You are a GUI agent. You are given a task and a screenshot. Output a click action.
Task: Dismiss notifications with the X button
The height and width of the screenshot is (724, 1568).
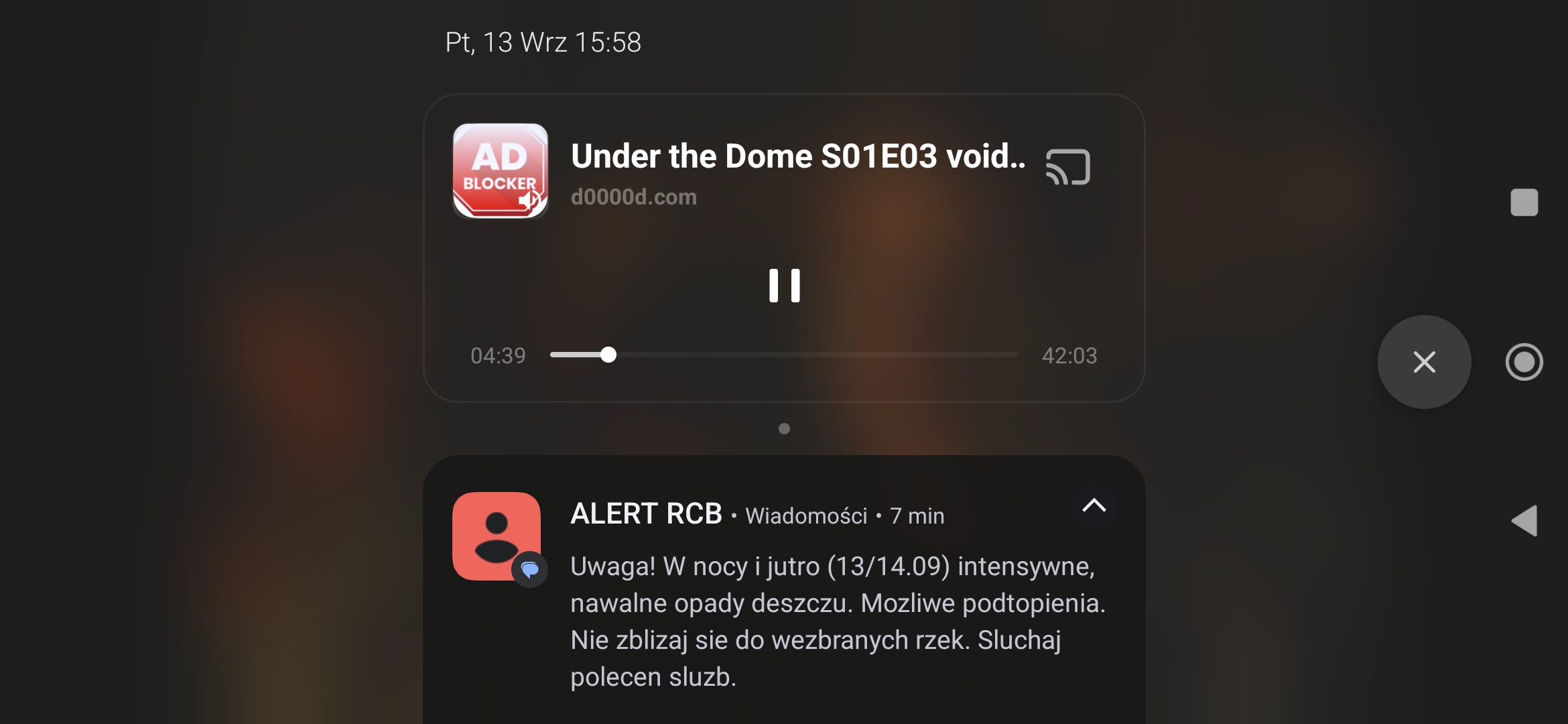[1424, 362]
